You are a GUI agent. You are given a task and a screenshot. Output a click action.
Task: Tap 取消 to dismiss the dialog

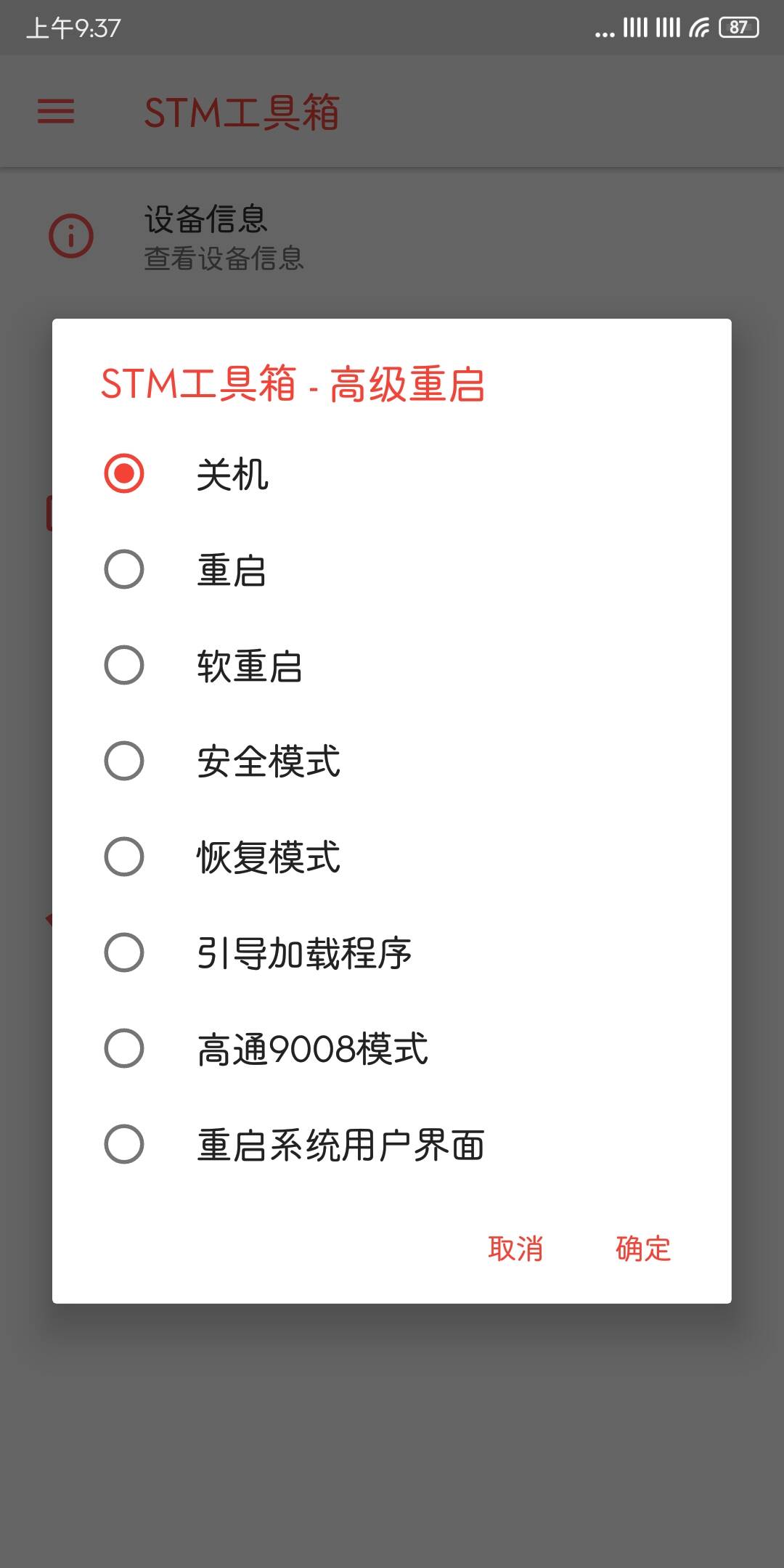click(x=515, y=1249)
